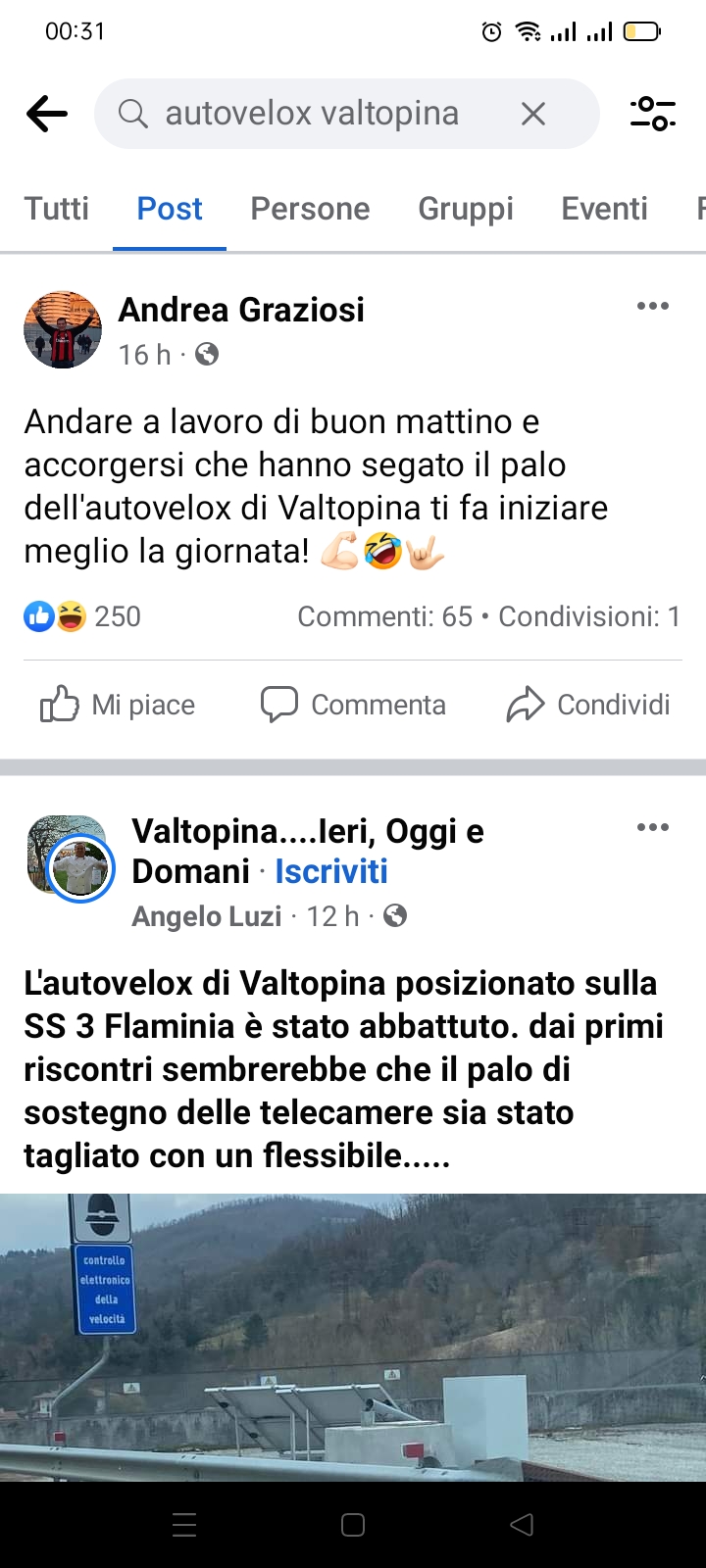Join the Valtopina group via Iscriviti
Image resolution: width=706 pixels, height=1568 pixels.
331,871
